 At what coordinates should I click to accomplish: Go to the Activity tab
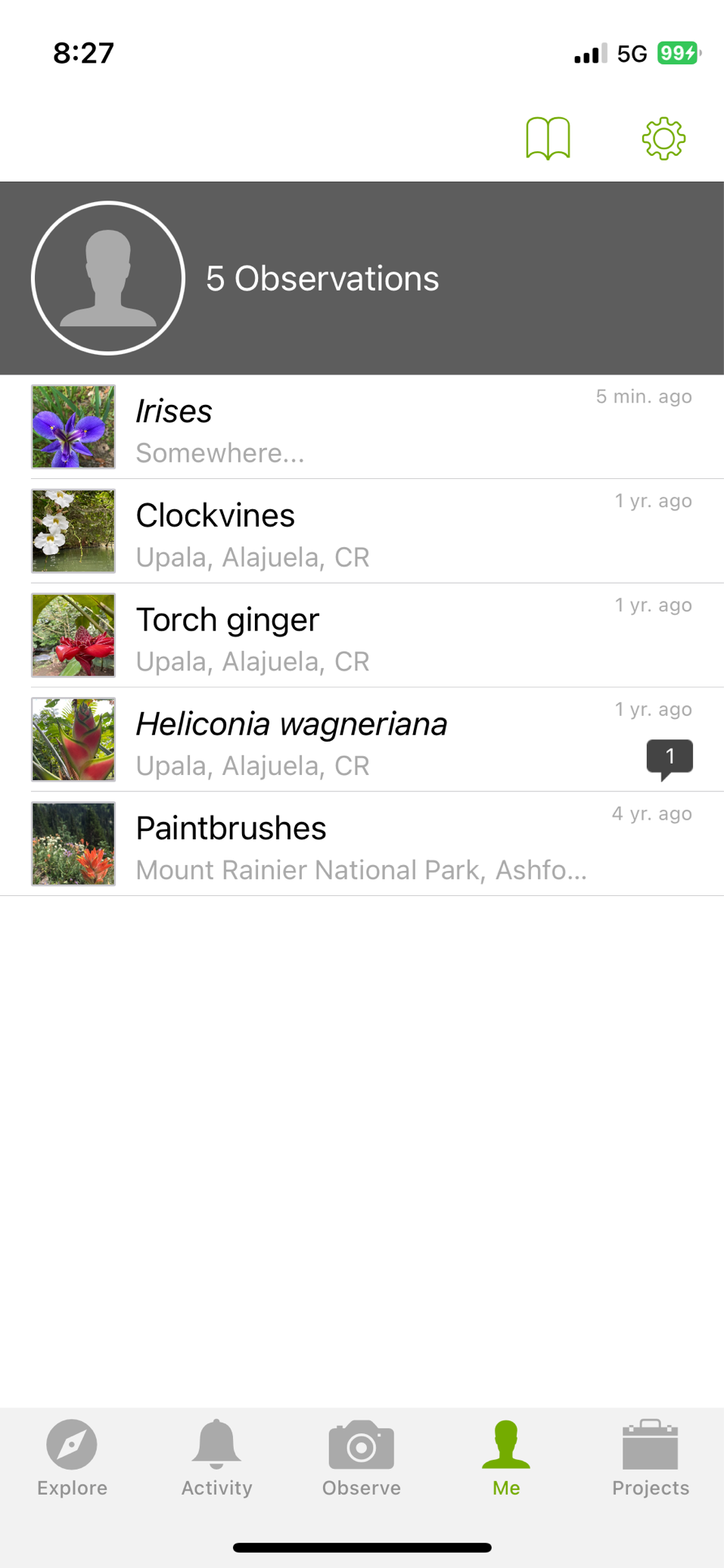point(216,1458)
